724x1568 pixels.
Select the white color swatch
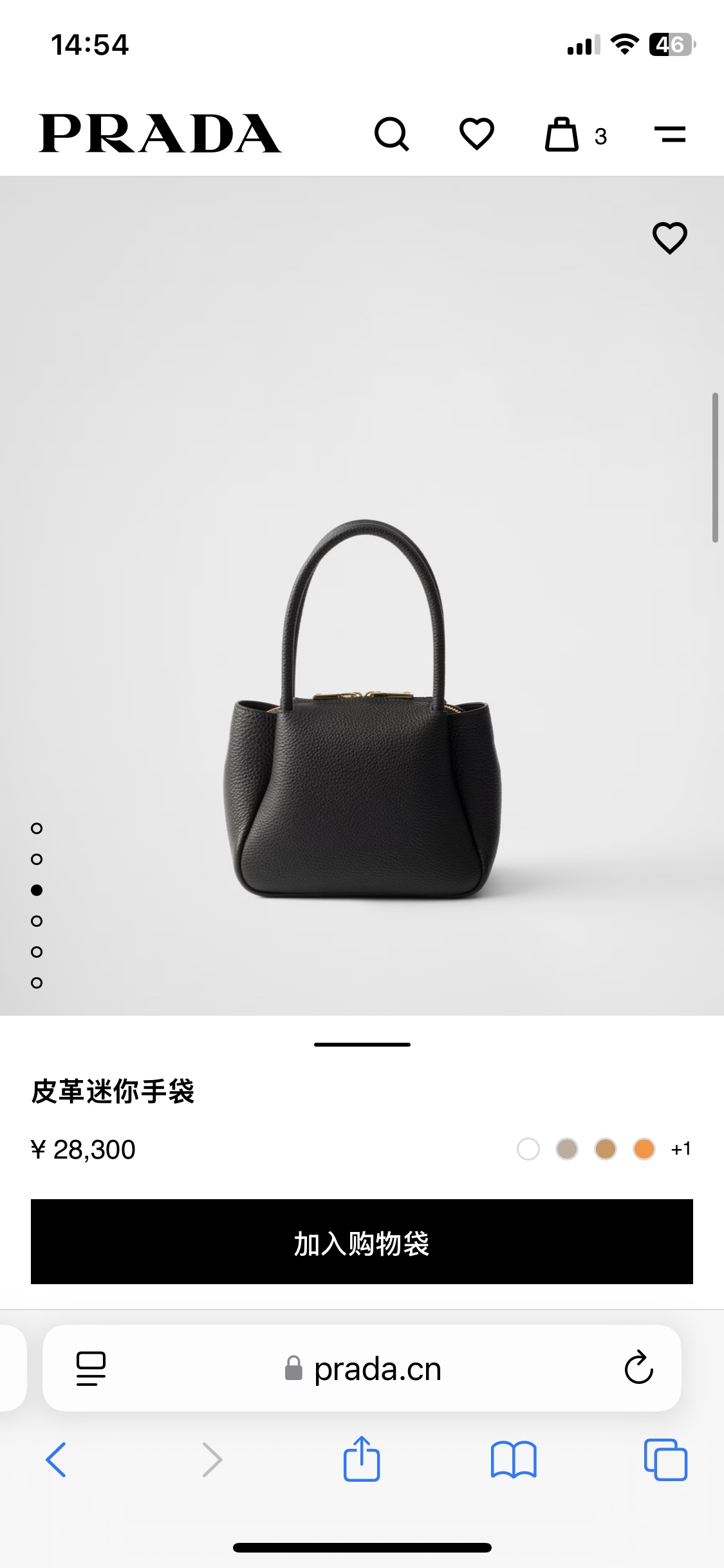pos(528,1149)
